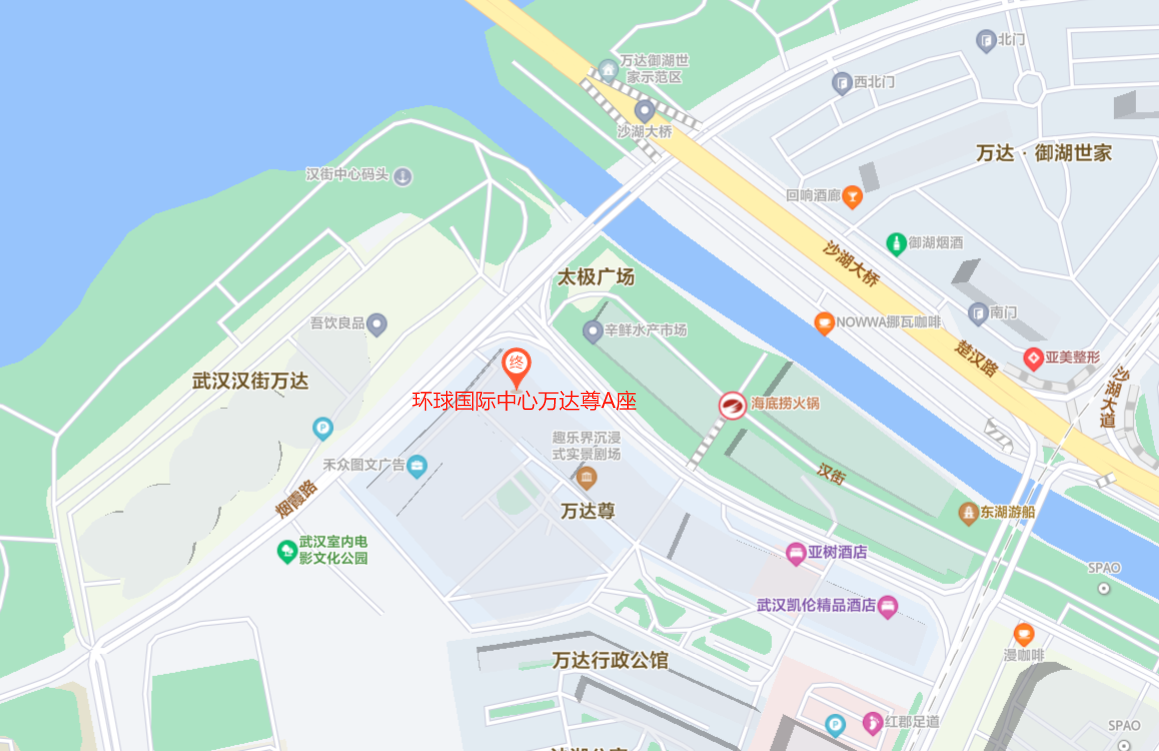The image size is (1159, 751).
Task: Select the NOWWA挪瓦咖啡 marker
Action: 823,323
